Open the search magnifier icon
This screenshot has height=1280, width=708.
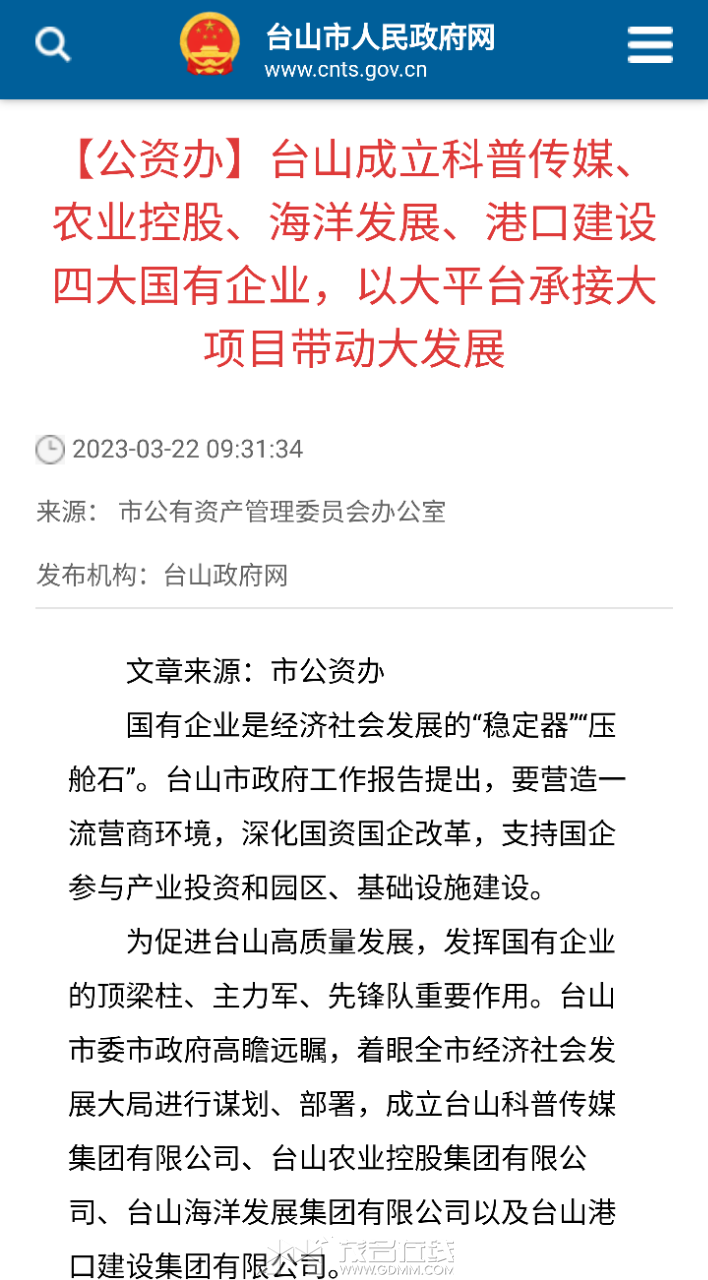pyautogui.click(x=52, y=45)
